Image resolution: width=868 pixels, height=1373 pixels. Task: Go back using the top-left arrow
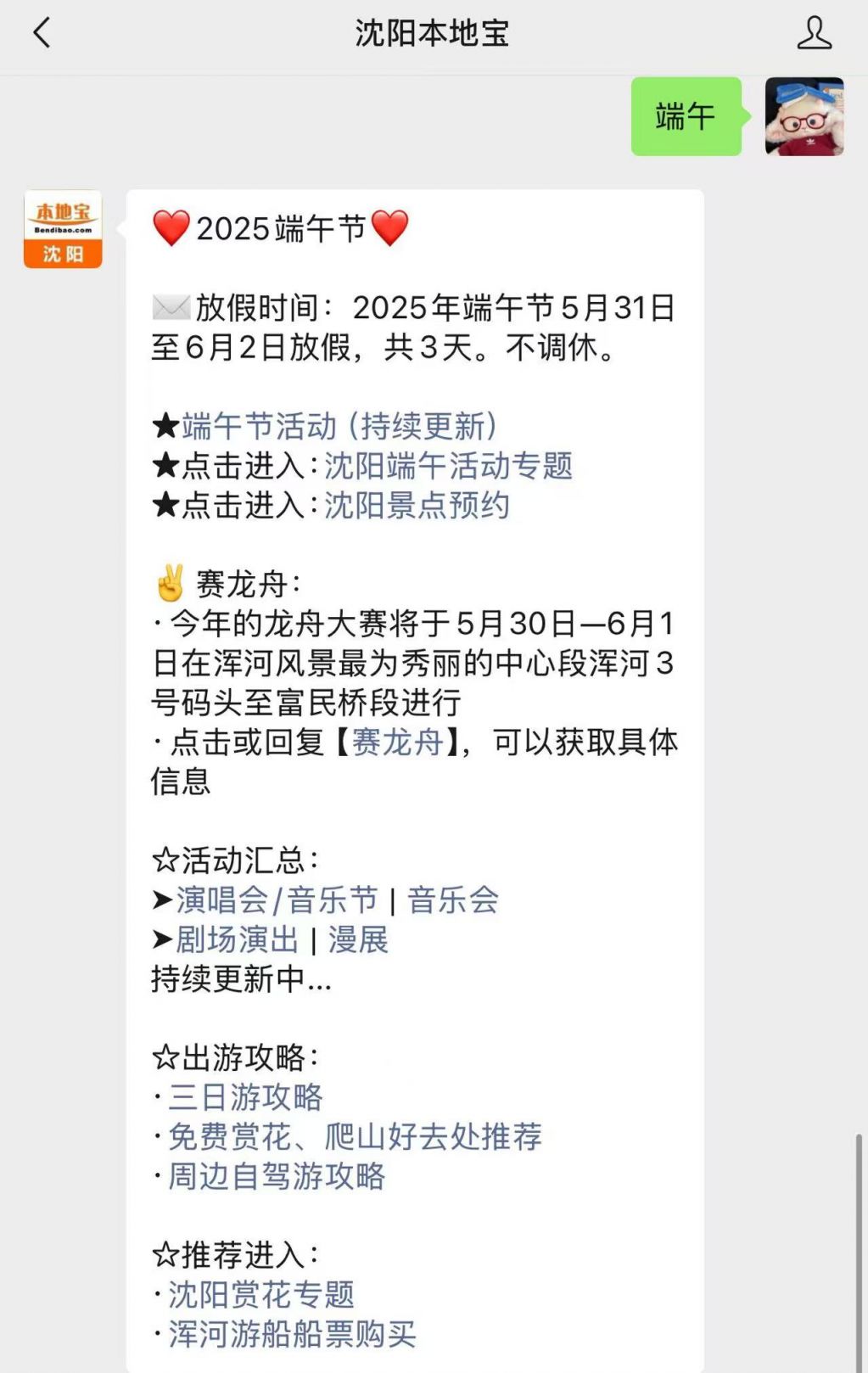[x=41, y=34]
